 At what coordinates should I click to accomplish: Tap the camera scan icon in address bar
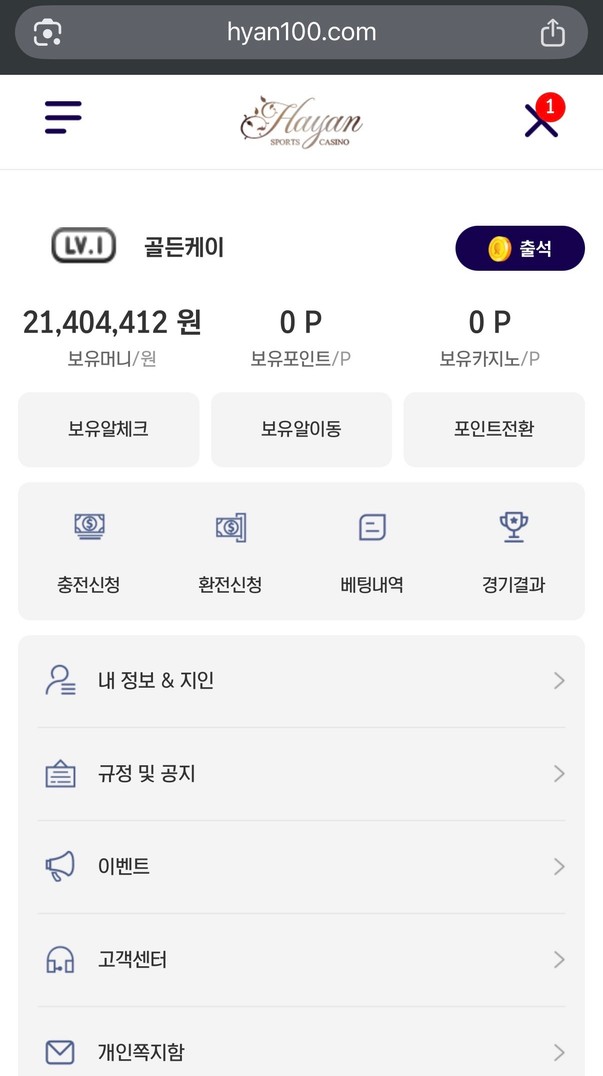(x=48, y=33)
